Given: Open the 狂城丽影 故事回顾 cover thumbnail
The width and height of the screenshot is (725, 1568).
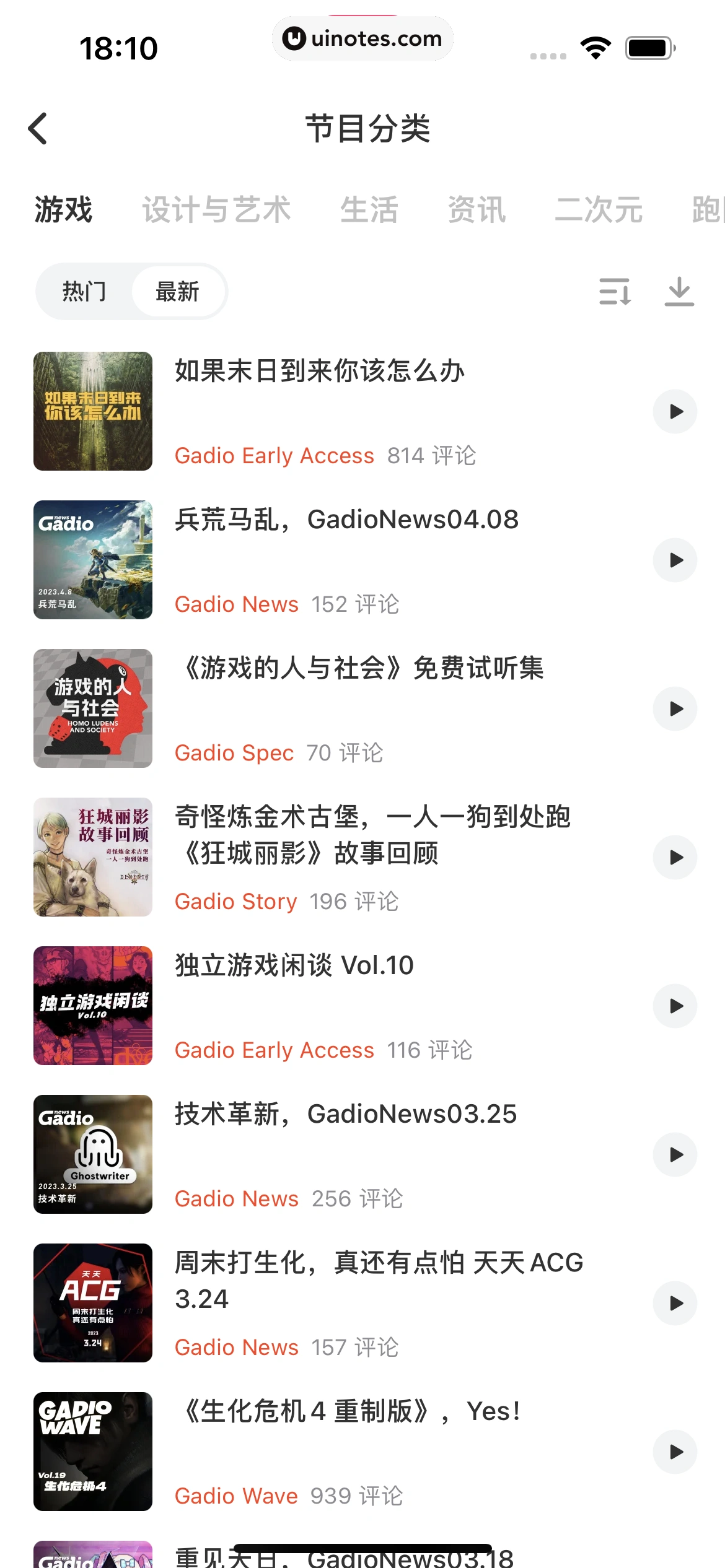Looking at the screenshot, I should point(92,858).
